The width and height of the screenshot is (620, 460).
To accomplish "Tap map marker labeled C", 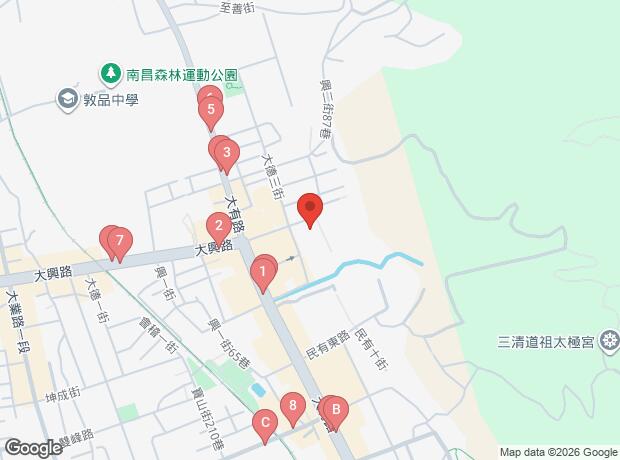I will pos(264,424).
